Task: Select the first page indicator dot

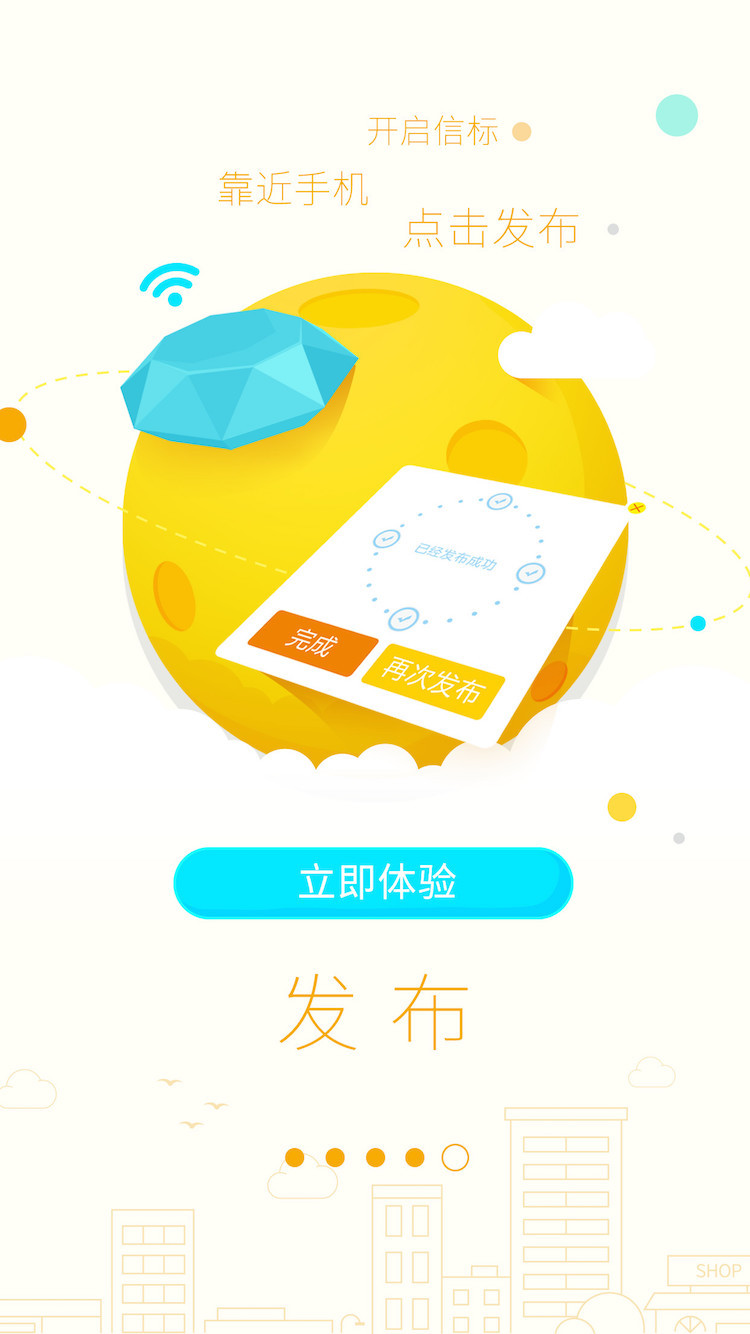Action: point(294,1157)
